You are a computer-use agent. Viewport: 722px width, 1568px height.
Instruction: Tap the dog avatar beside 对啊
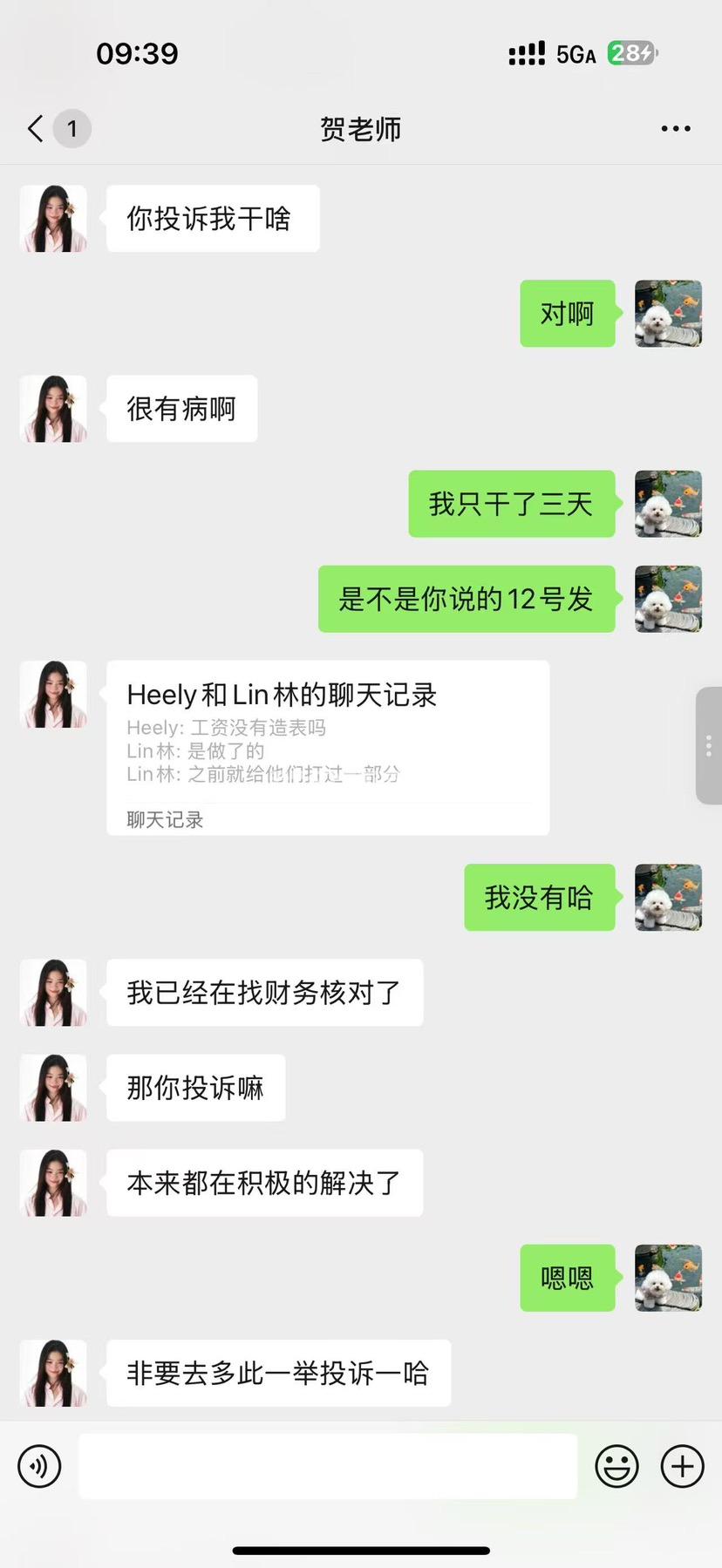pos(668,314)
